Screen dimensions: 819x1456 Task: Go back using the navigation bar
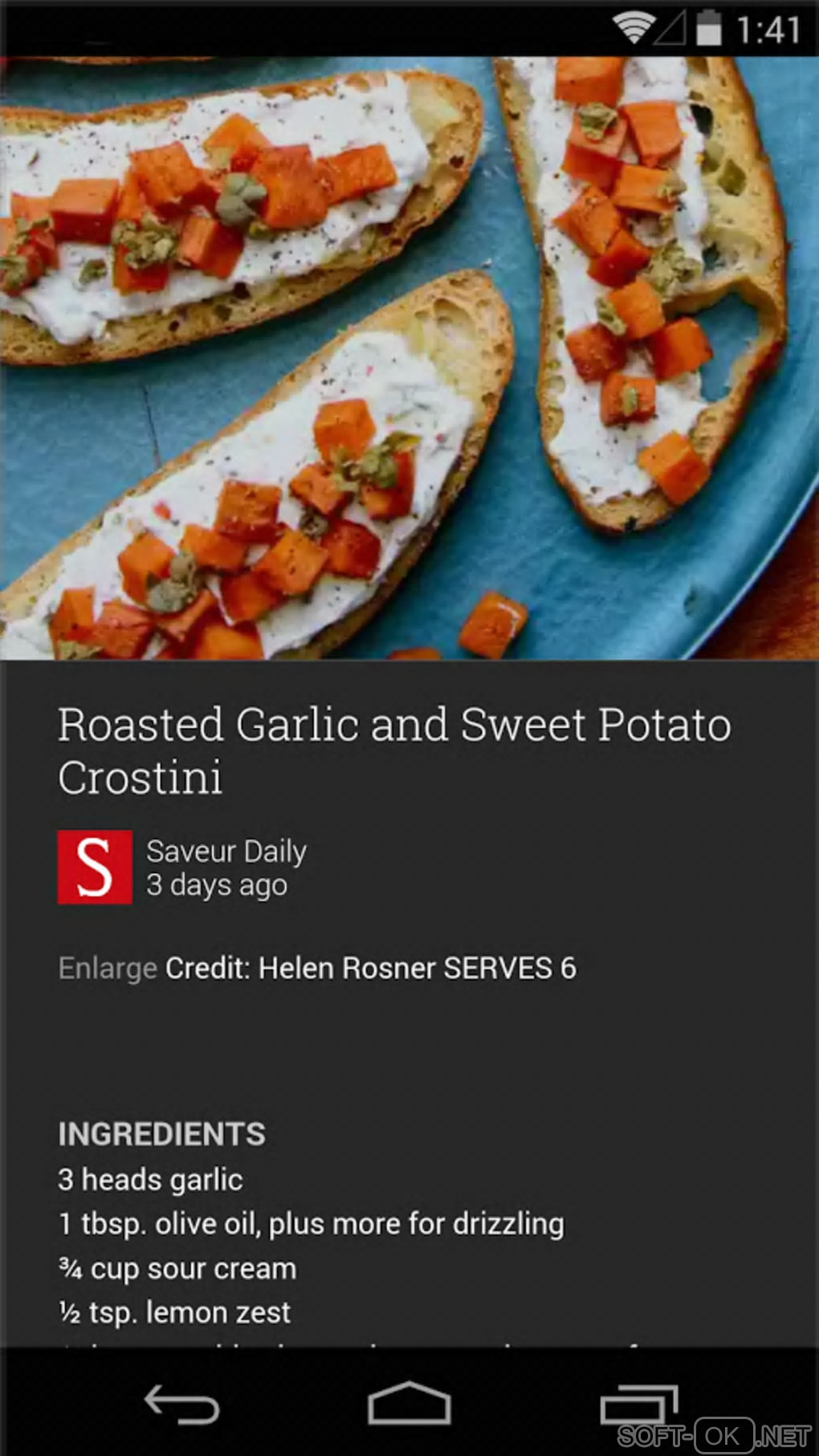pyautogui.click(x=181, y=1405)
